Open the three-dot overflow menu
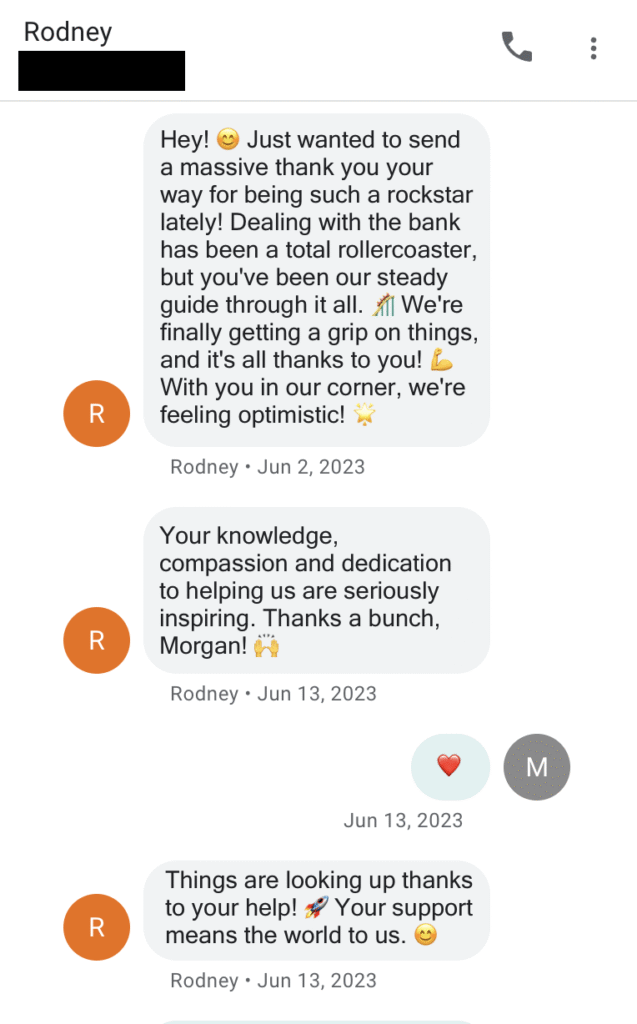This screenshot has width=637, height=1024. 594,47
